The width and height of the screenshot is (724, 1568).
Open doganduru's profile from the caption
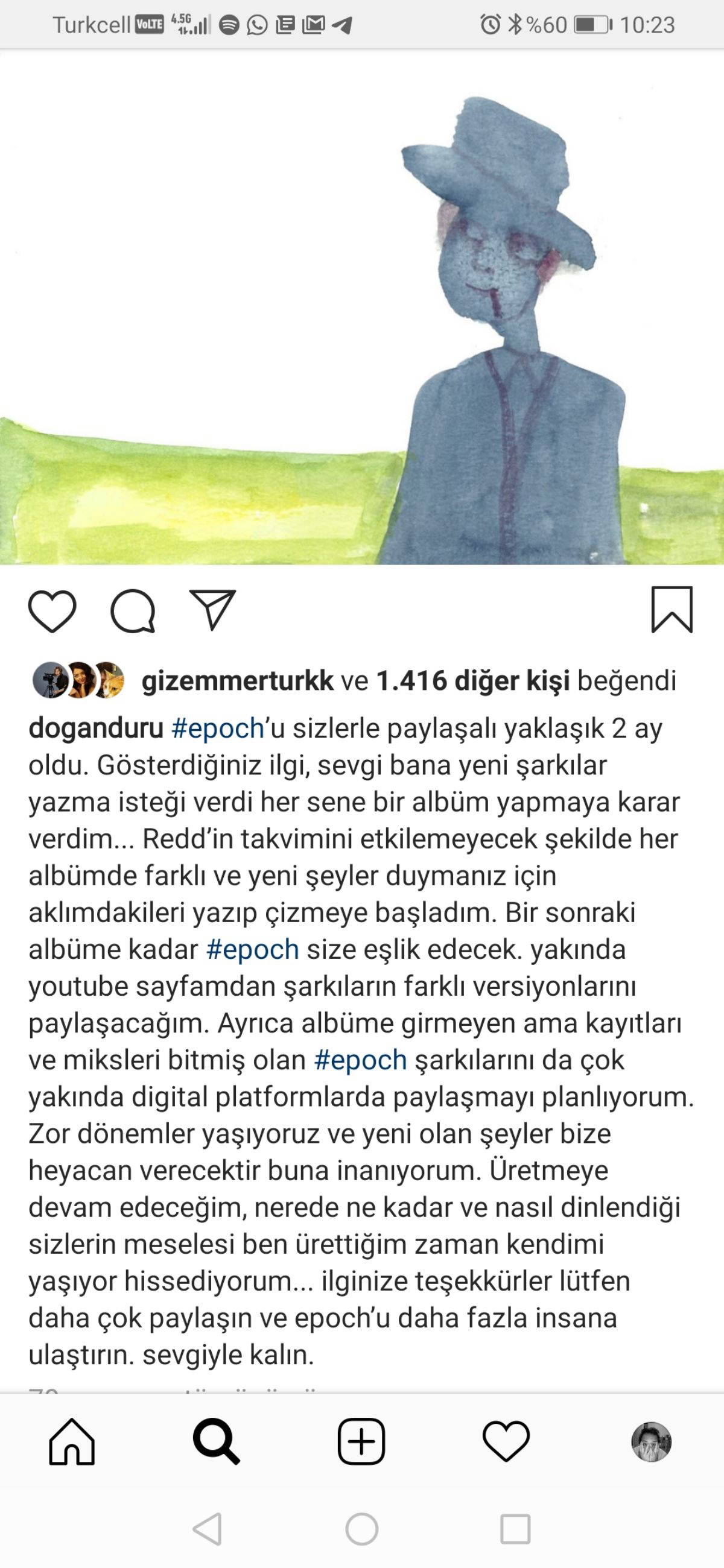pos(96,729)
